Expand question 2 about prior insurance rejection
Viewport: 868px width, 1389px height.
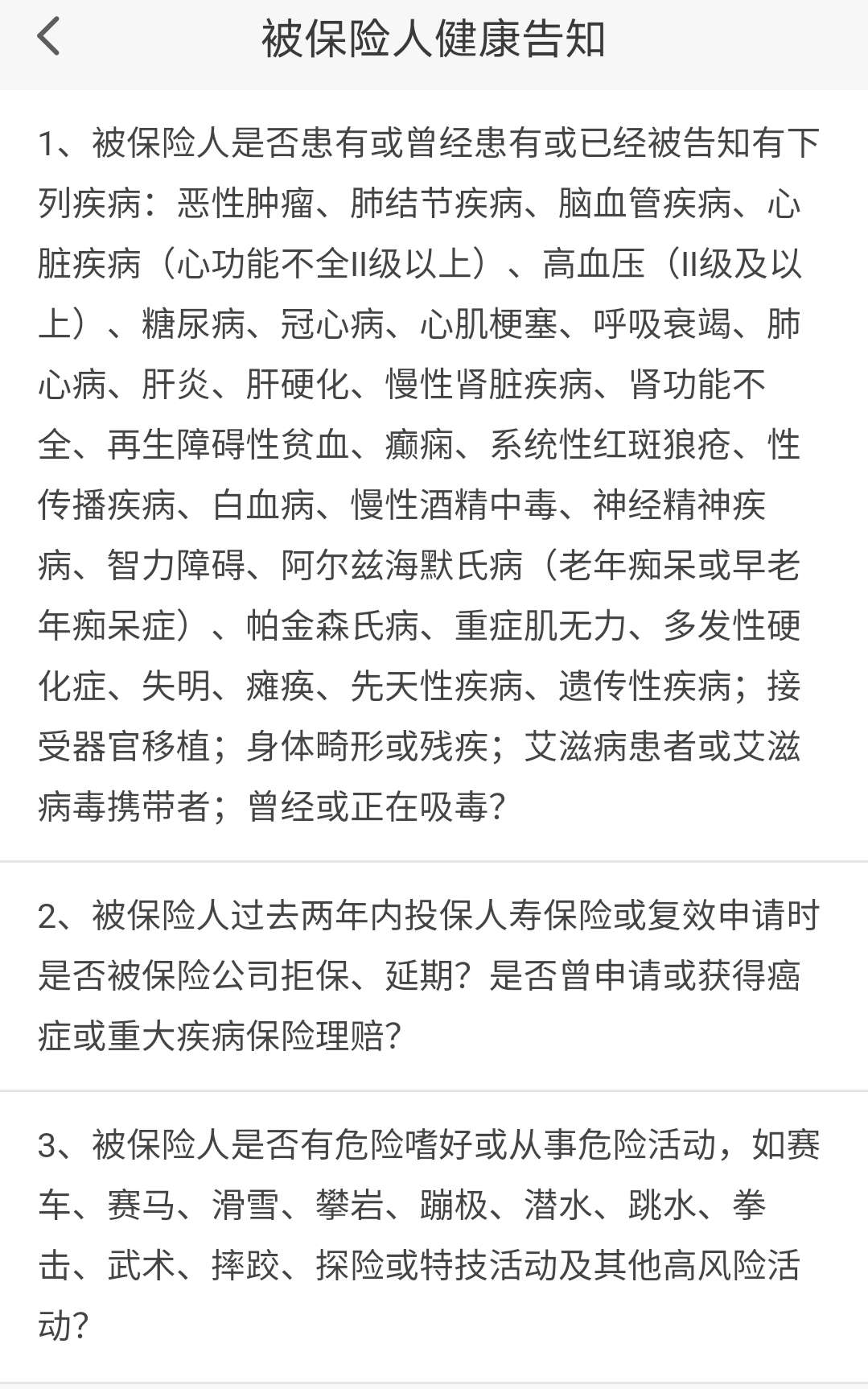pos(434,974)
